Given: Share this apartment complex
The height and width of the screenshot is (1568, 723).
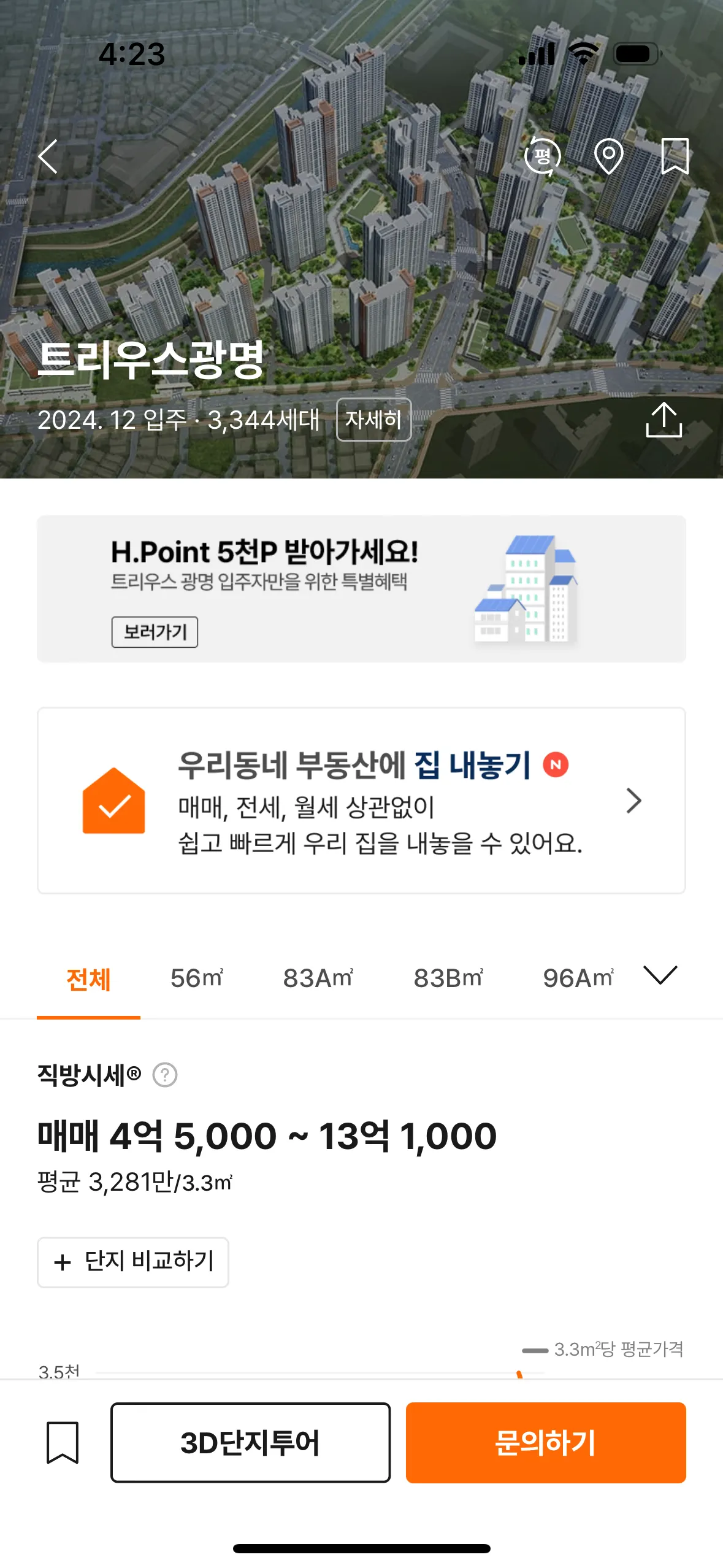Looking at the screenshot, I should point(664,420).
